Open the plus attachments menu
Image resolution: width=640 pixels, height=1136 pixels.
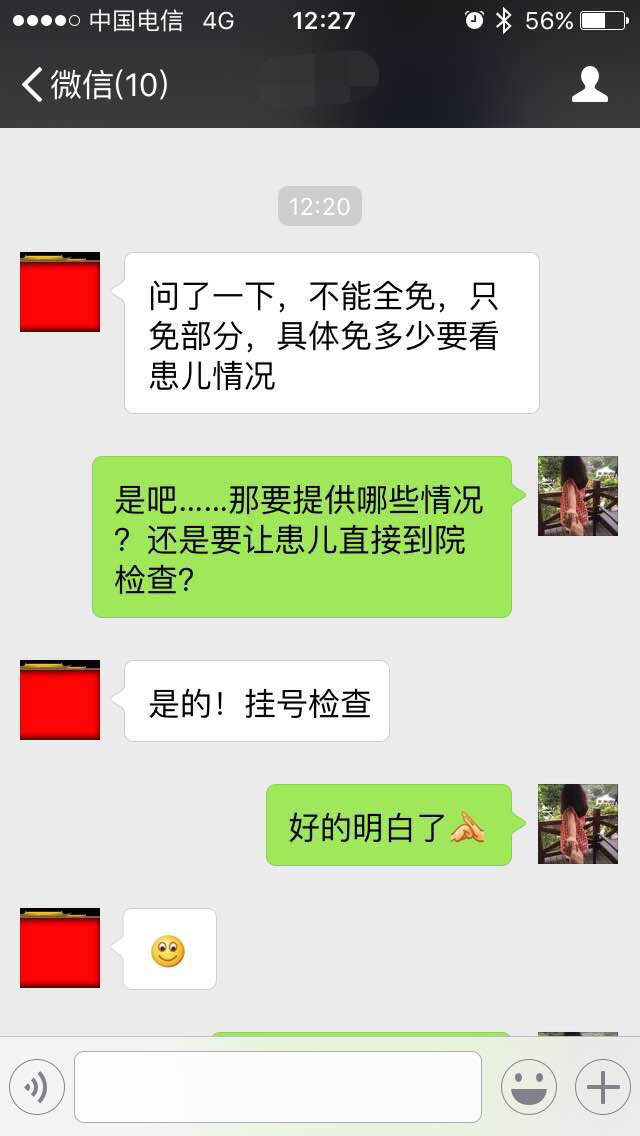[x=603, y=1087]
